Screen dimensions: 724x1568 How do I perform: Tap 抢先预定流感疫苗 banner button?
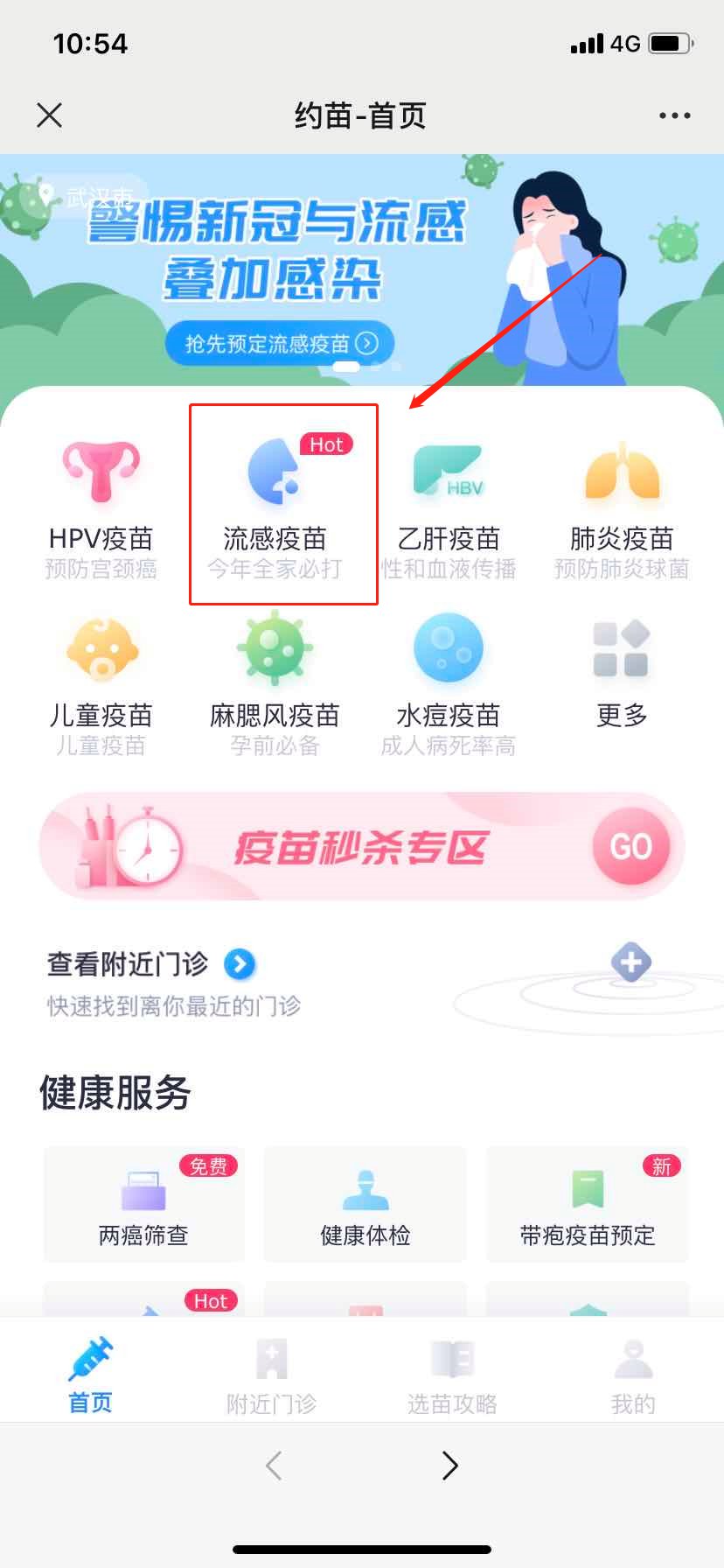point(280,344)
